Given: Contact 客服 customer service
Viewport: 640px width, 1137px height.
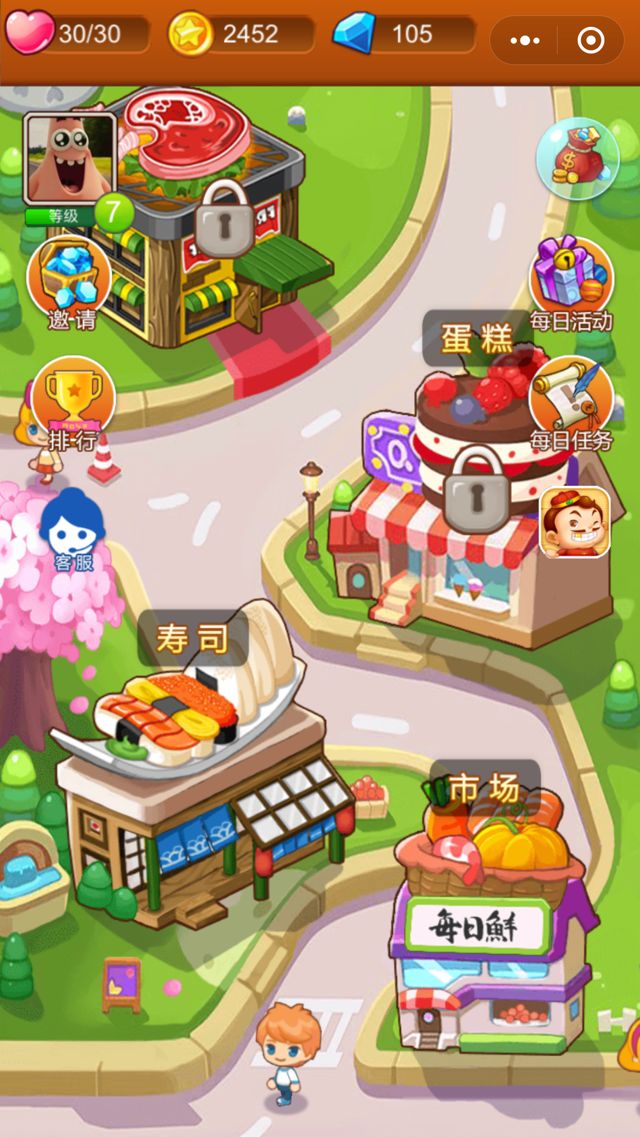Looking at the screenshot, I should 74,530.
